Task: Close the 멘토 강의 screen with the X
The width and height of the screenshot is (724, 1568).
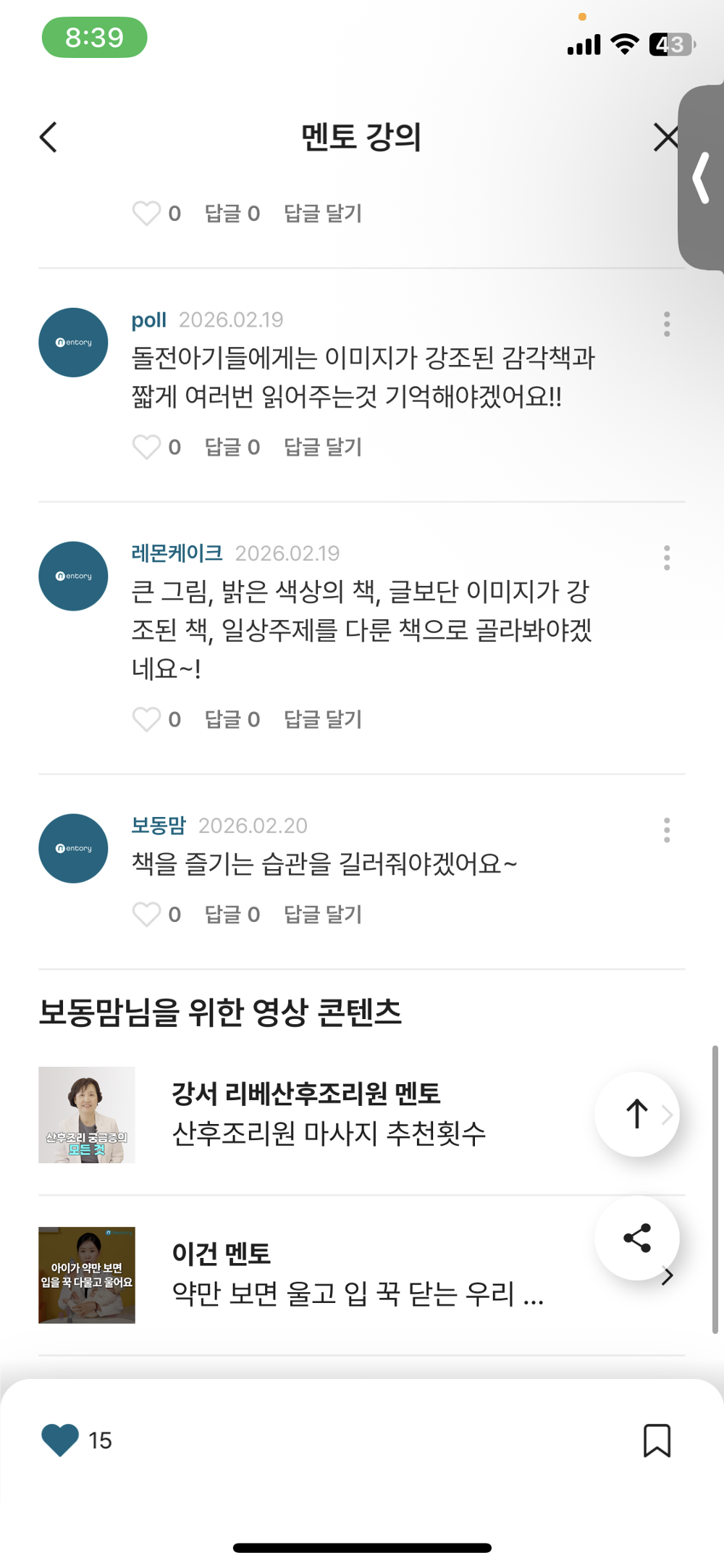Action: click(666, 137)
